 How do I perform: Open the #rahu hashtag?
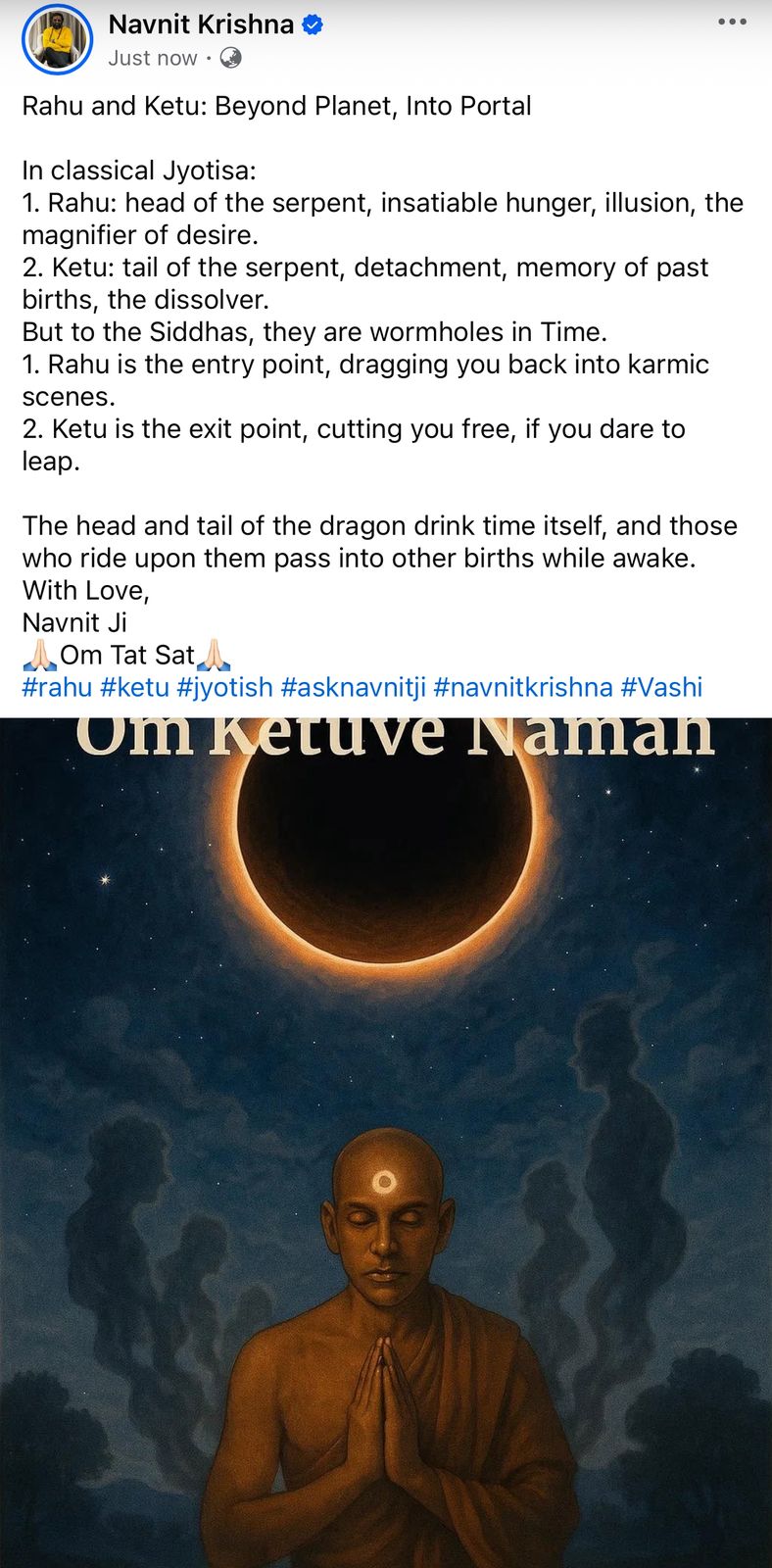pyautogui.click(x=57, y=687)
